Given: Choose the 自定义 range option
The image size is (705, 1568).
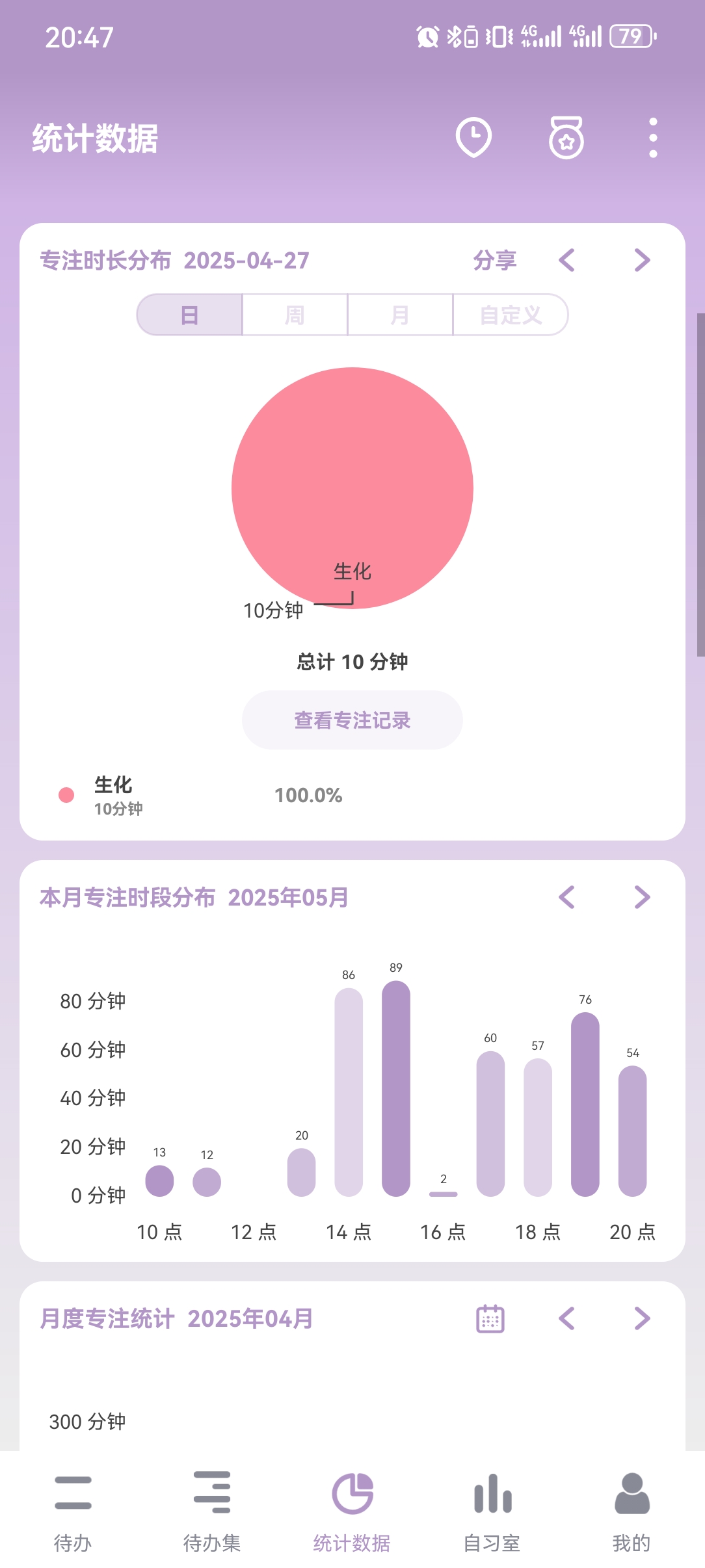Looking at the screenshot, I should coord(511,315).
